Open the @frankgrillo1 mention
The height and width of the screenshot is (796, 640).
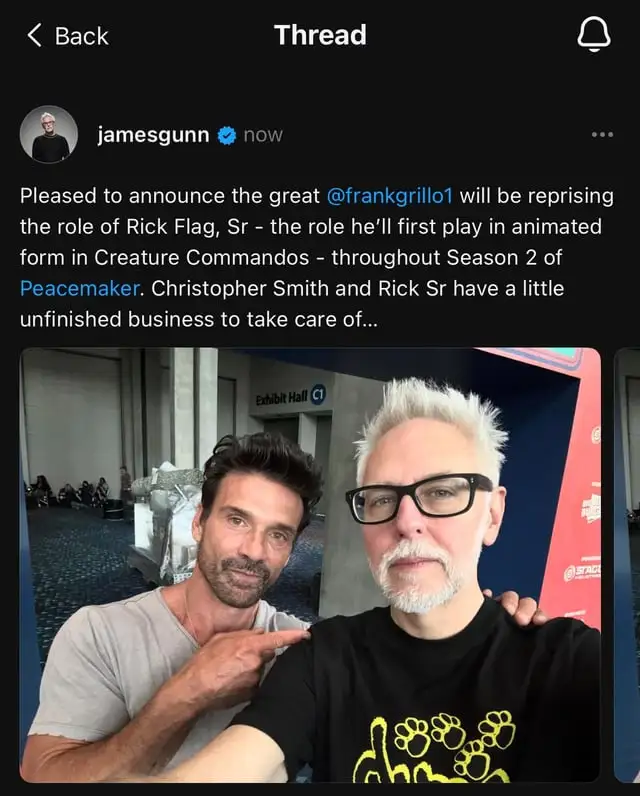pos(390,196)
